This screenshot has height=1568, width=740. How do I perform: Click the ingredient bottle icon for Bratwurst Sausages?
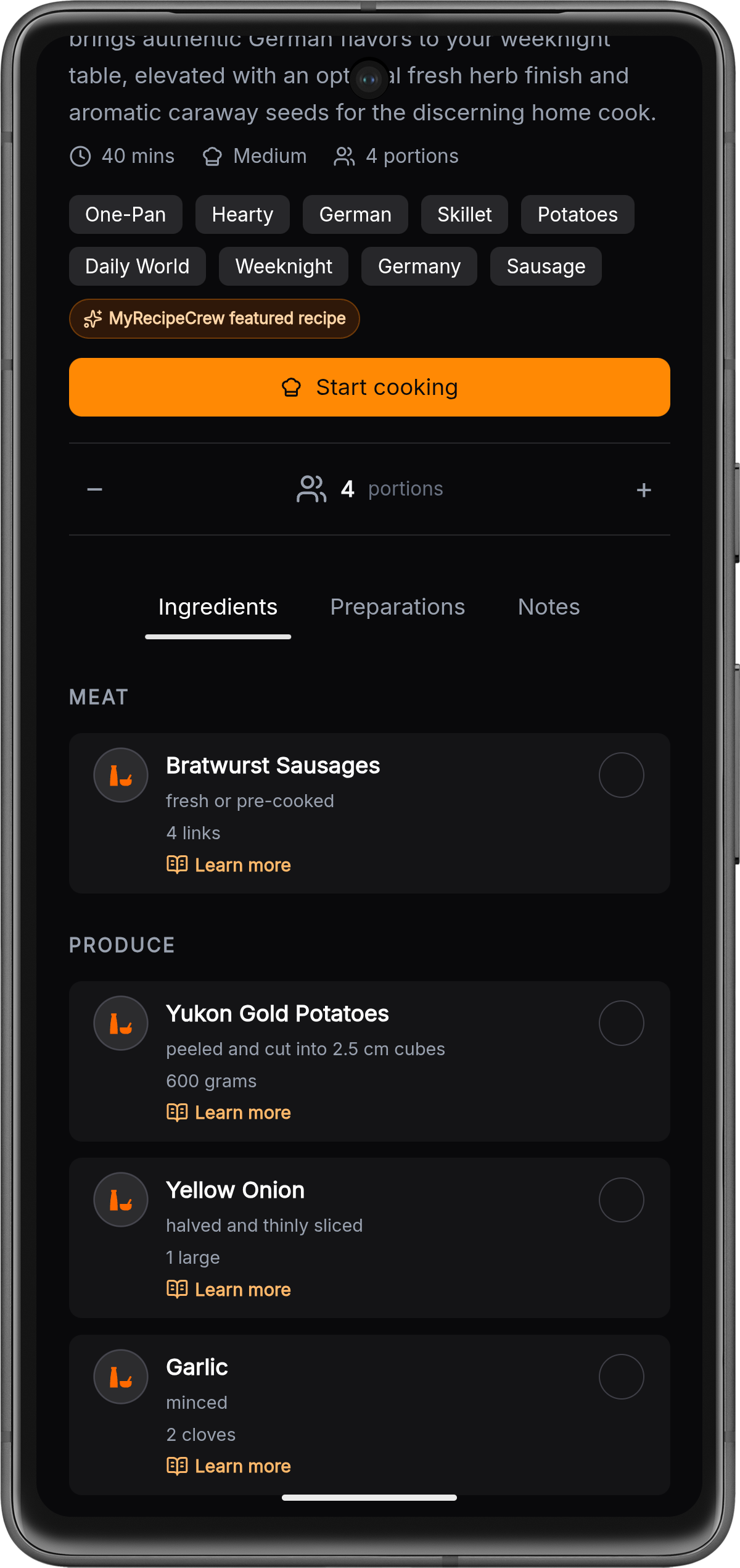coord(120,775)
